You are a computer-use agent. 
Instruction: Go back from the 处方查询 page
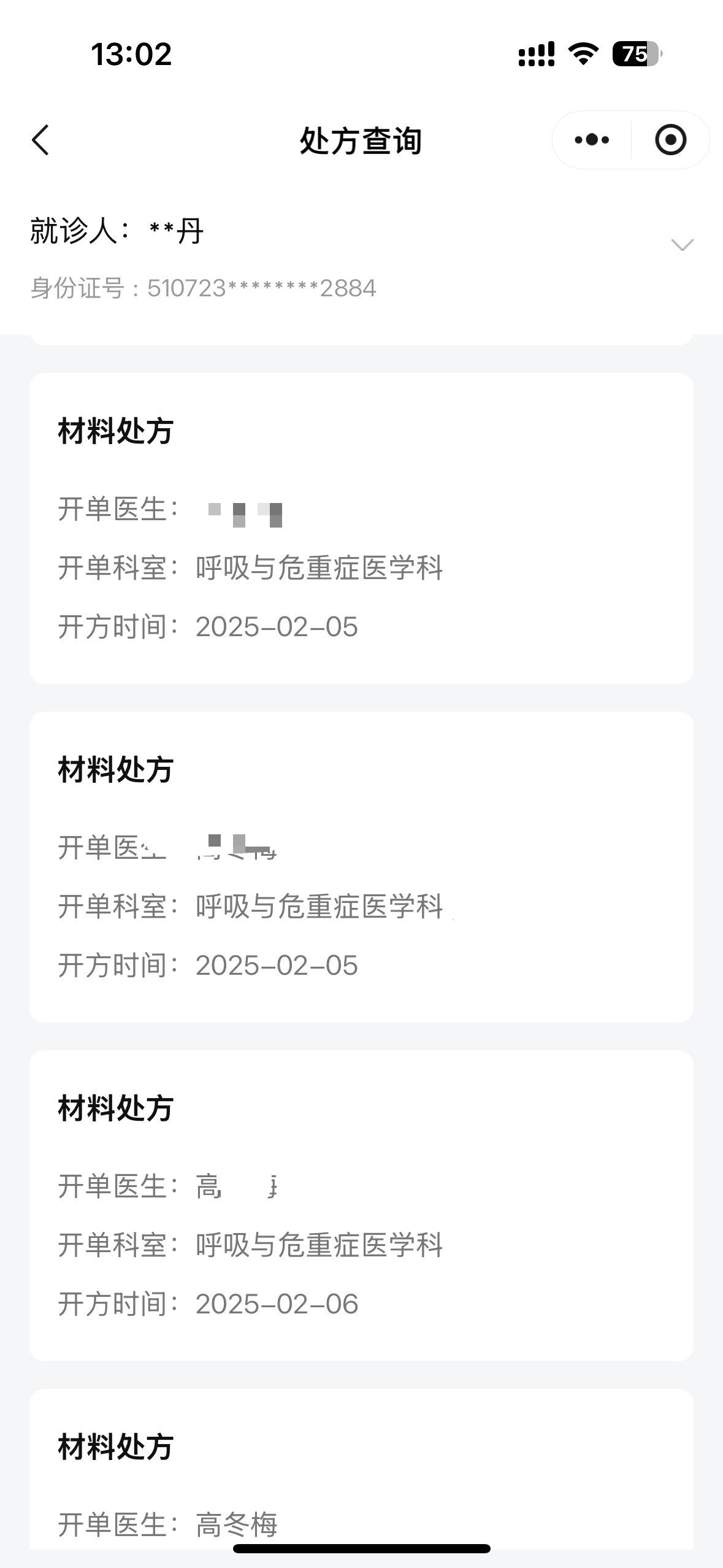[x=40, y=140]
